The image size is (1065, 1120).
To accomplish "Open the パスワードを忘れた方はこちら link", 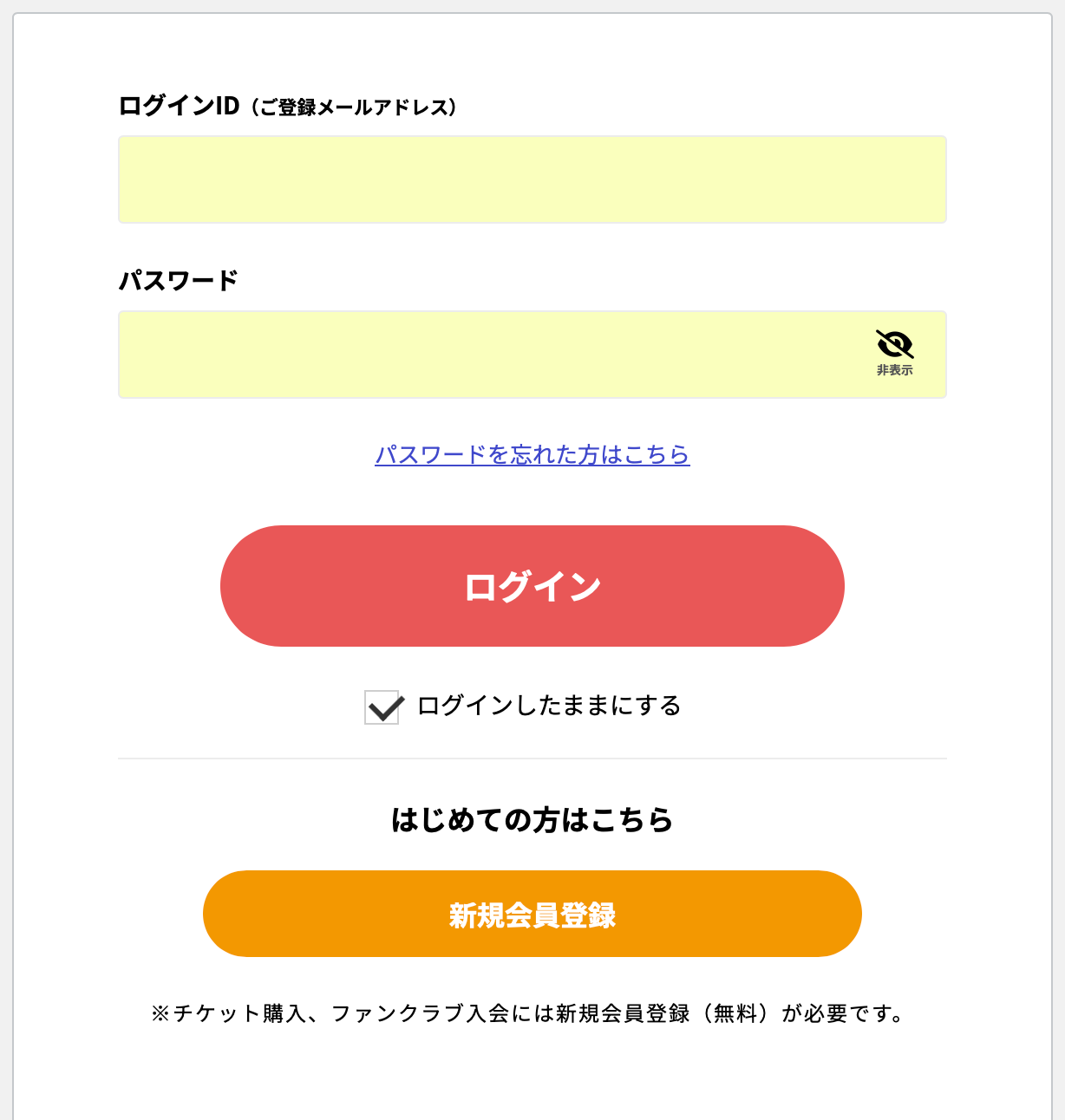I will pyautogui.click(x=532, y=454).
